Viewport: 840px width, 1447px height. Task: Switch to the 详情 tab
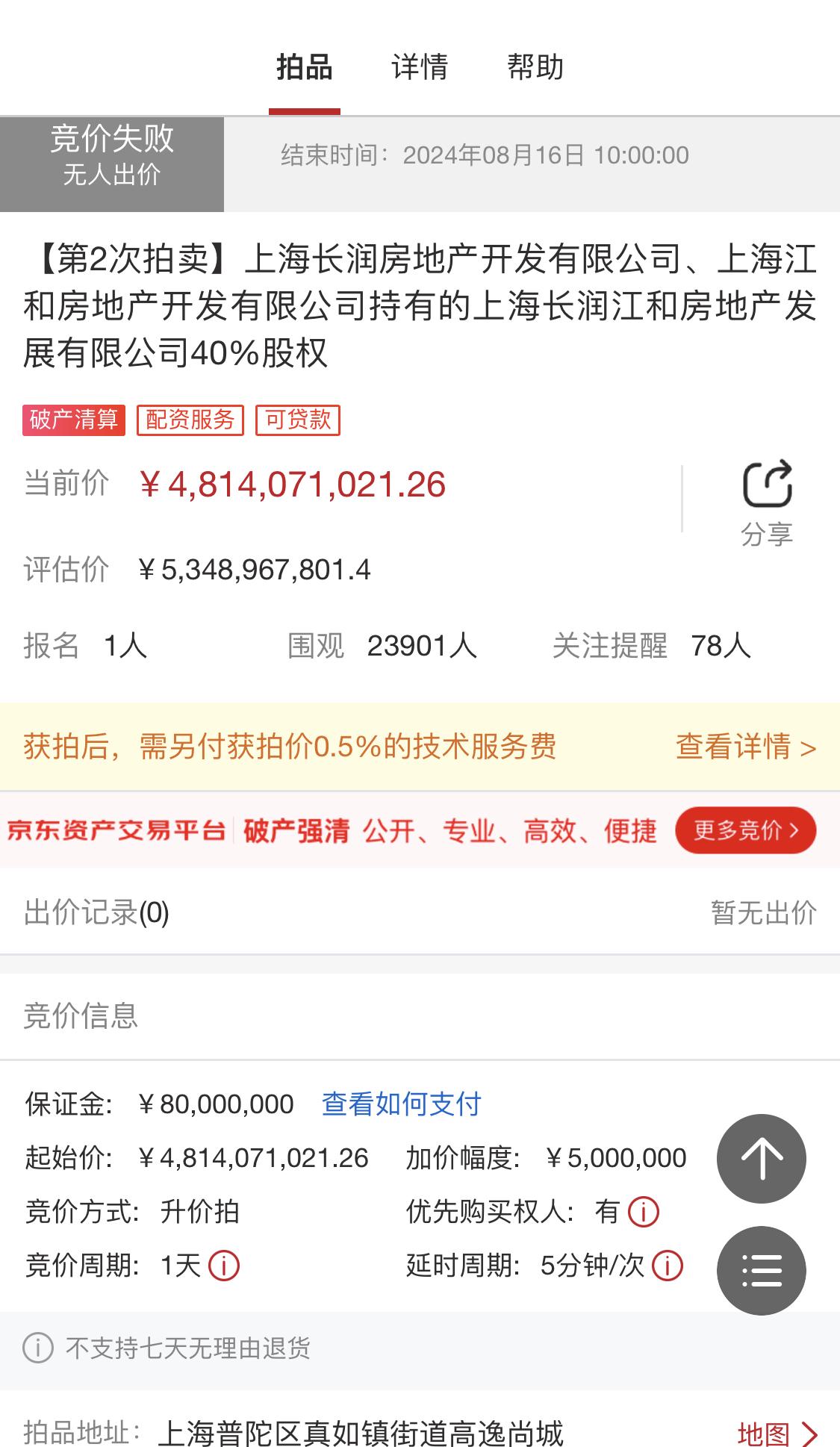(x=420, y=67)
